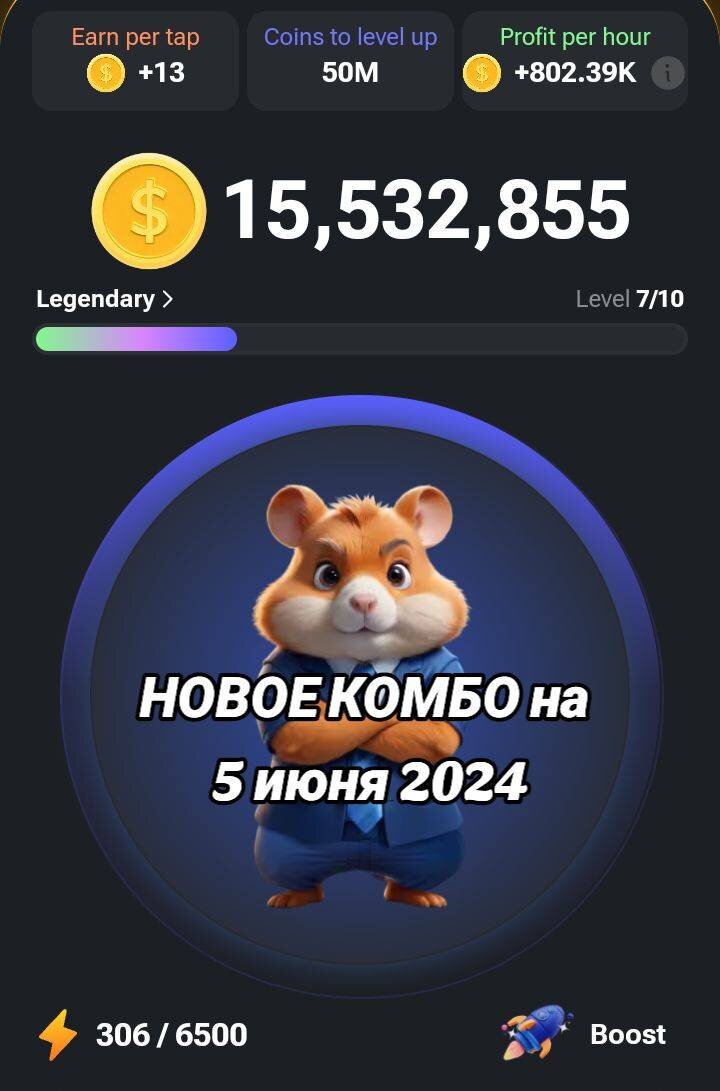Click the coin icon in Profit per hour card
The width and height of the screenshot is (720, 1091).
pyautogui.click(x=482, y=72)
